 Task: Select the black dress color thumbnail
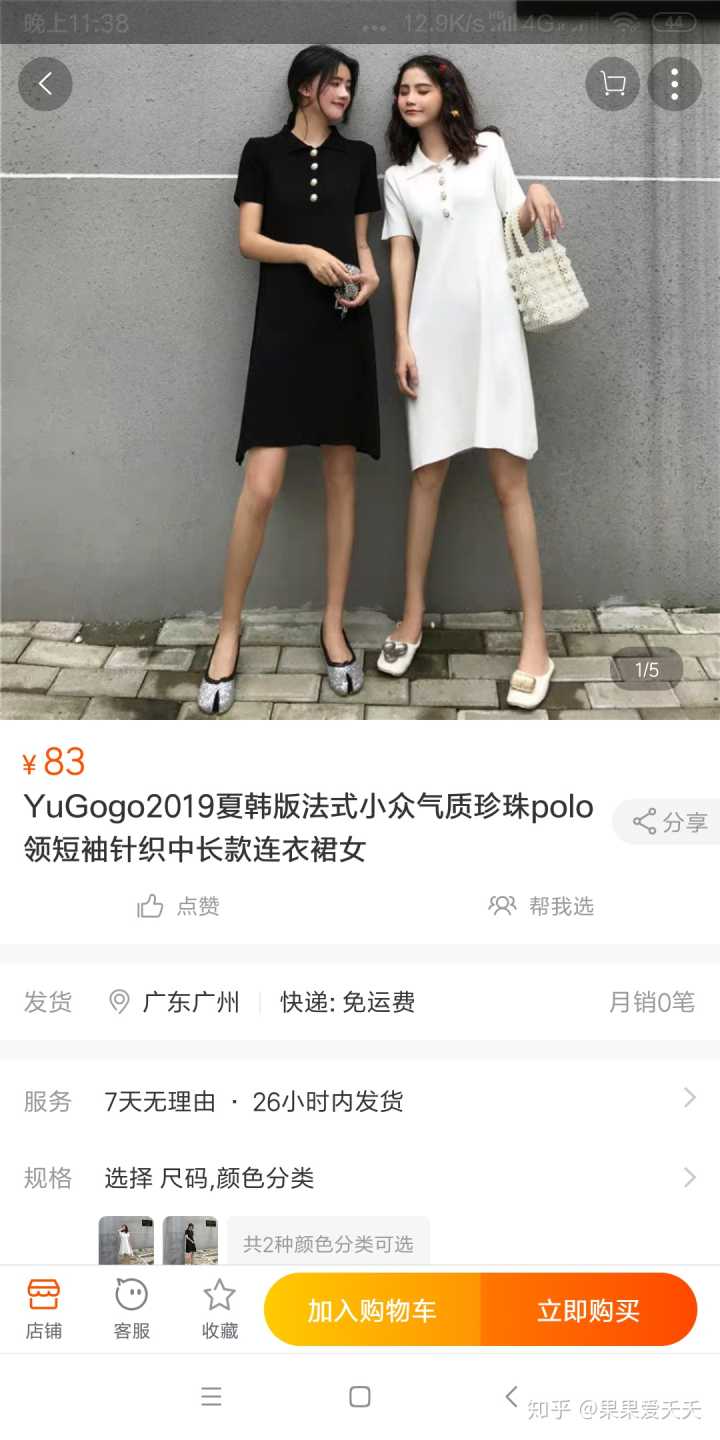pos(190,1241)
